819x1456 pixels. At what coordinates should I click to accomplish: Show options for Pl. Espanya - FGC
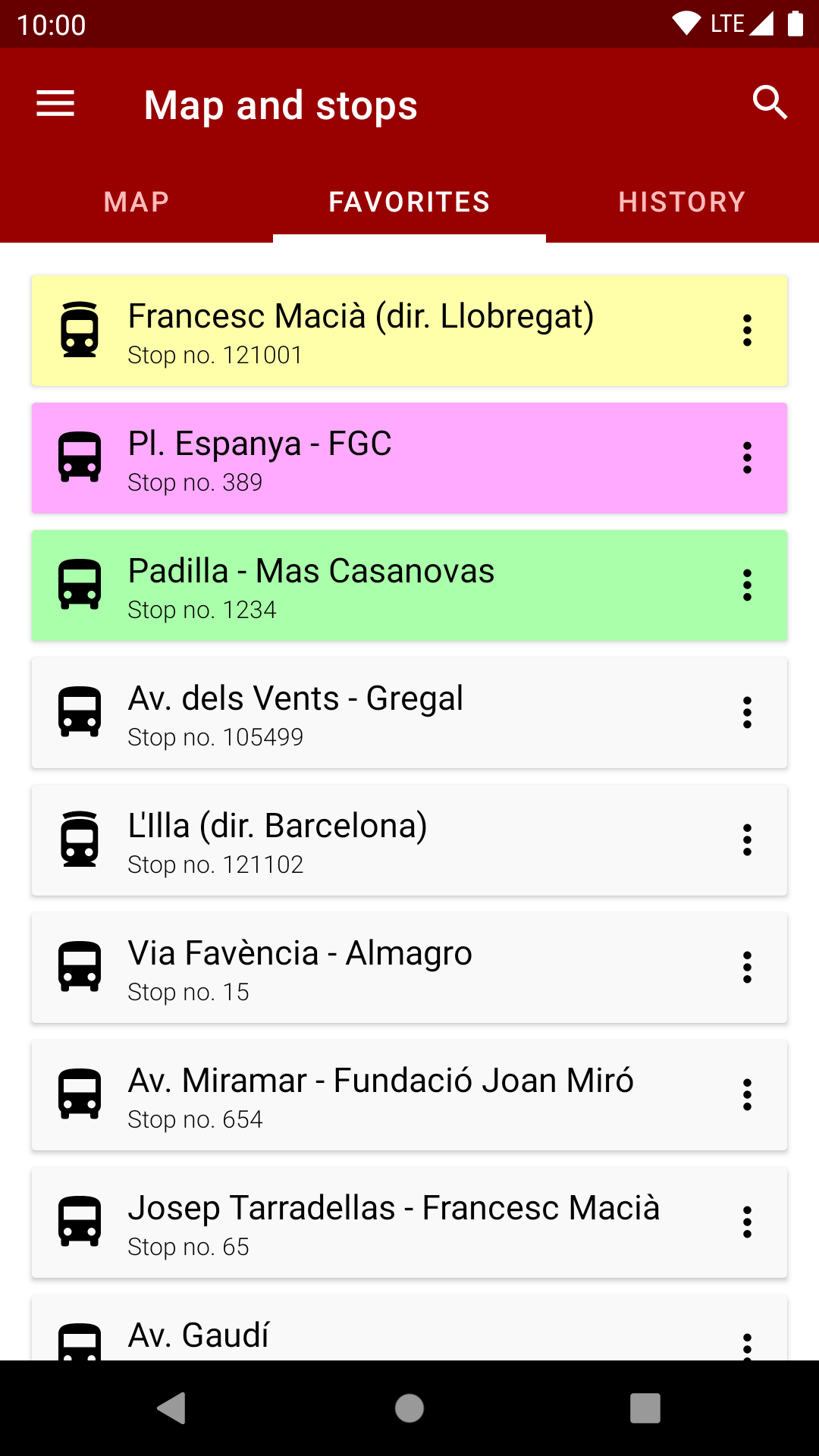[747, 458]
